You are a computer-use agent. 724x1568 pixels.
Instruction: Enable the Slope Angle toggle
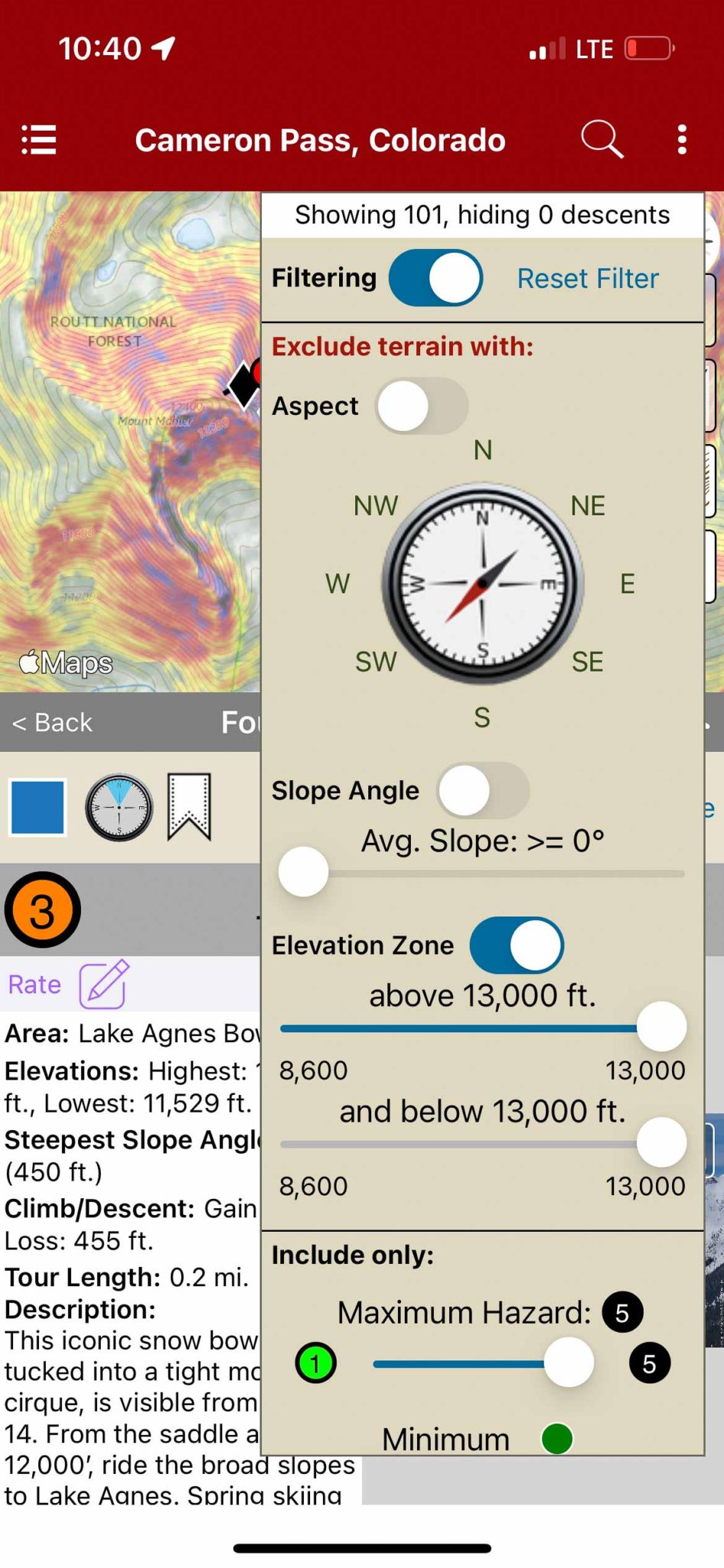coord(483,790)
